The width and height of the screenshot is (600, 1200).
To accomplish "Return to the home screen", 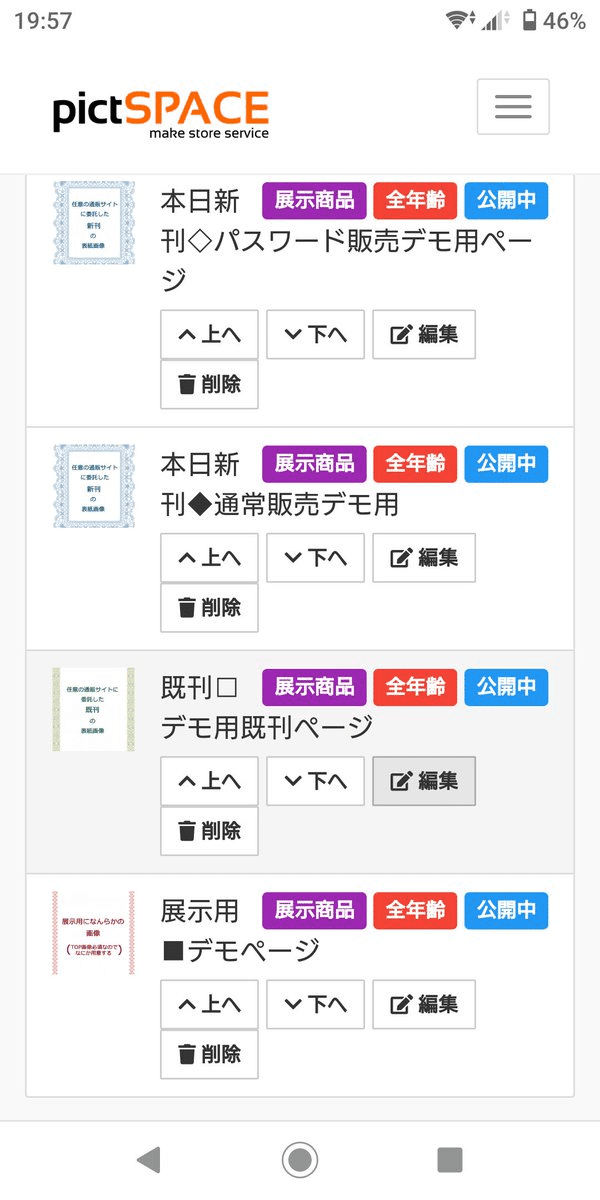I will pyautogui.click(x=299, y=1160).
